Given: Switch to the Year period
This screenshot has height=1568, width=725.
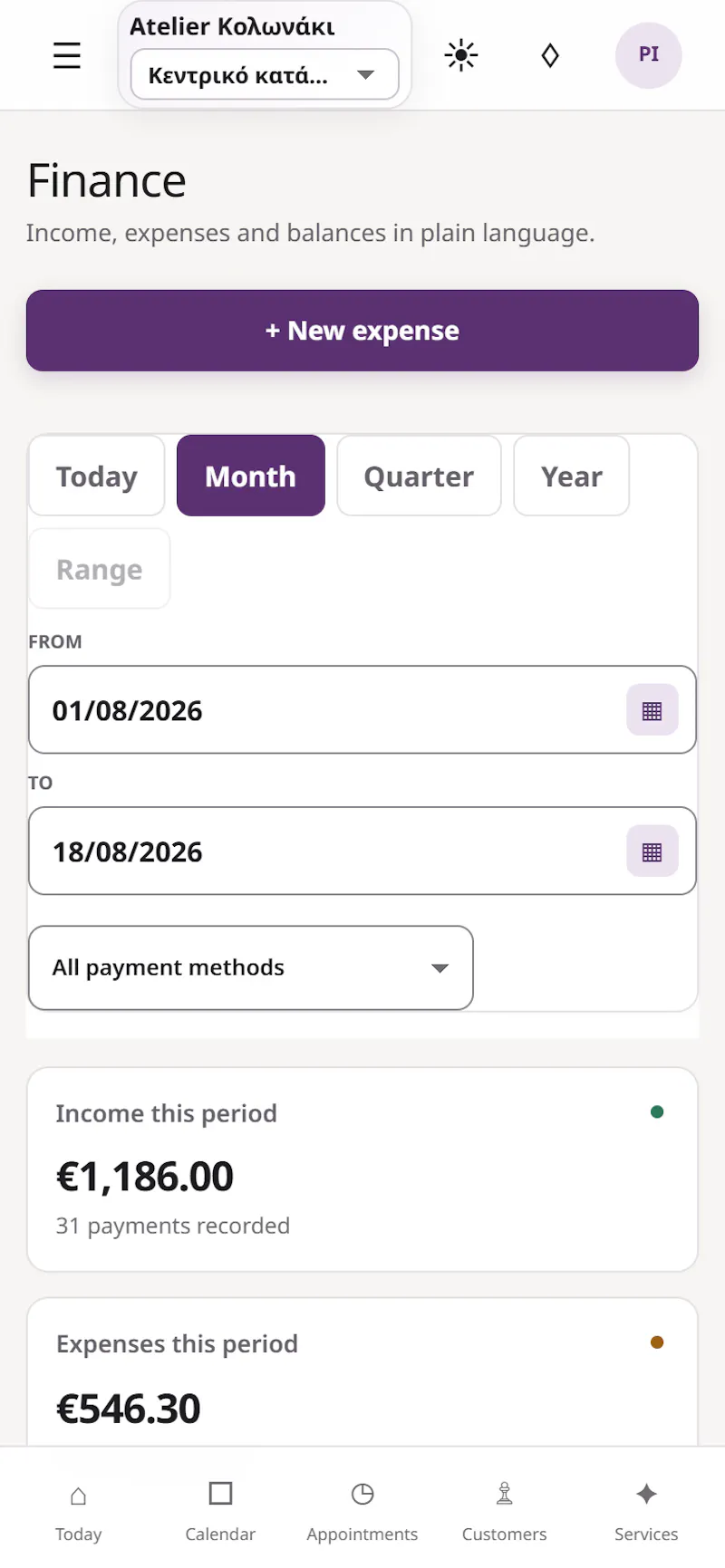Looking at the screenshot, I should [x=572, y=476].
